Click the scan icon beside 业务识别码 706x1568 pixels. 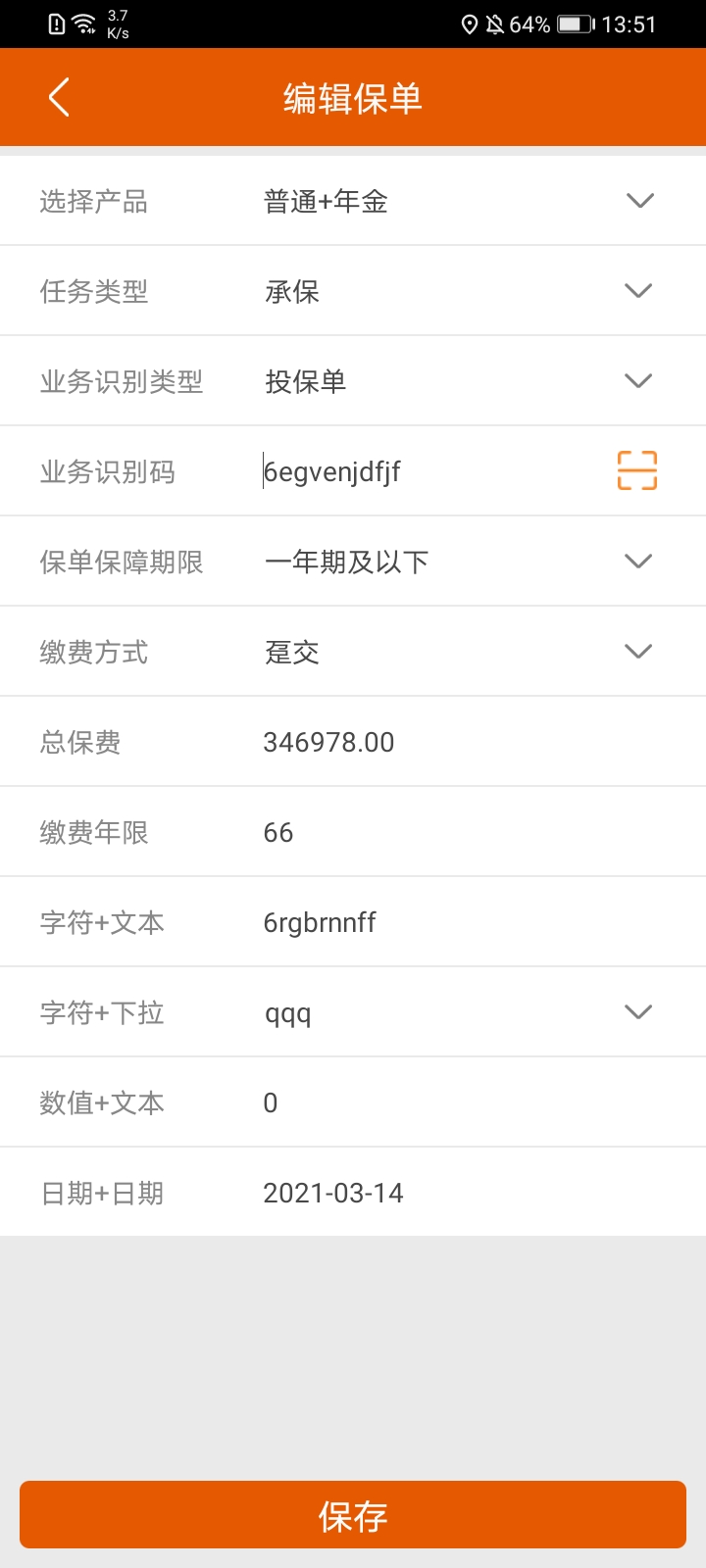pos(636,471)
